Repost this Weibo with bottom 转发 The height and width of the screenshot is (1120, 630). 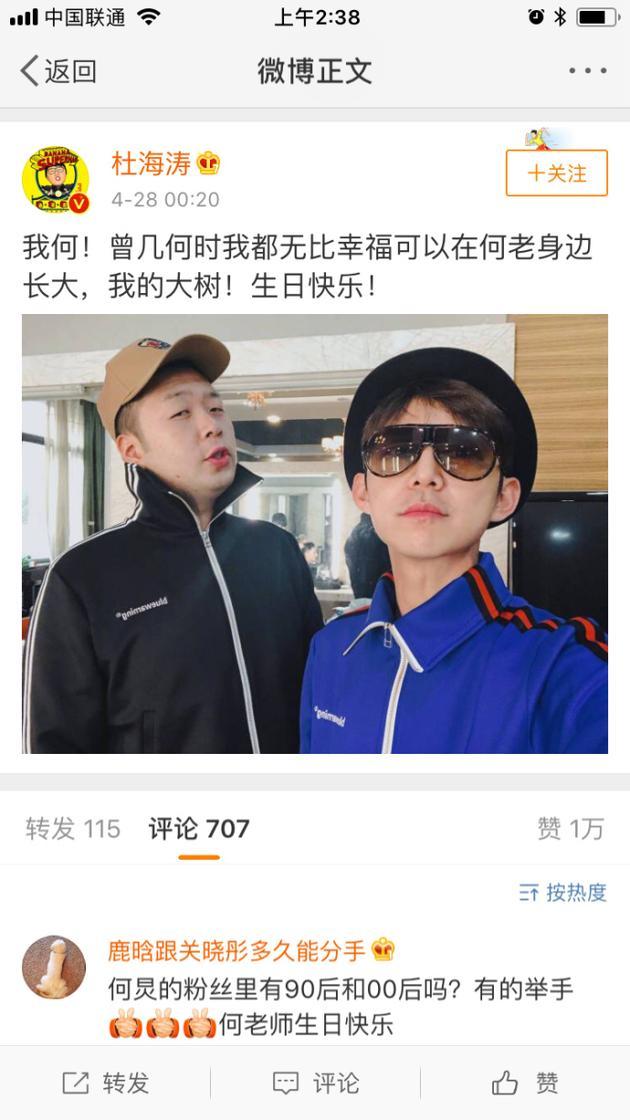[x=105, y=1083]
